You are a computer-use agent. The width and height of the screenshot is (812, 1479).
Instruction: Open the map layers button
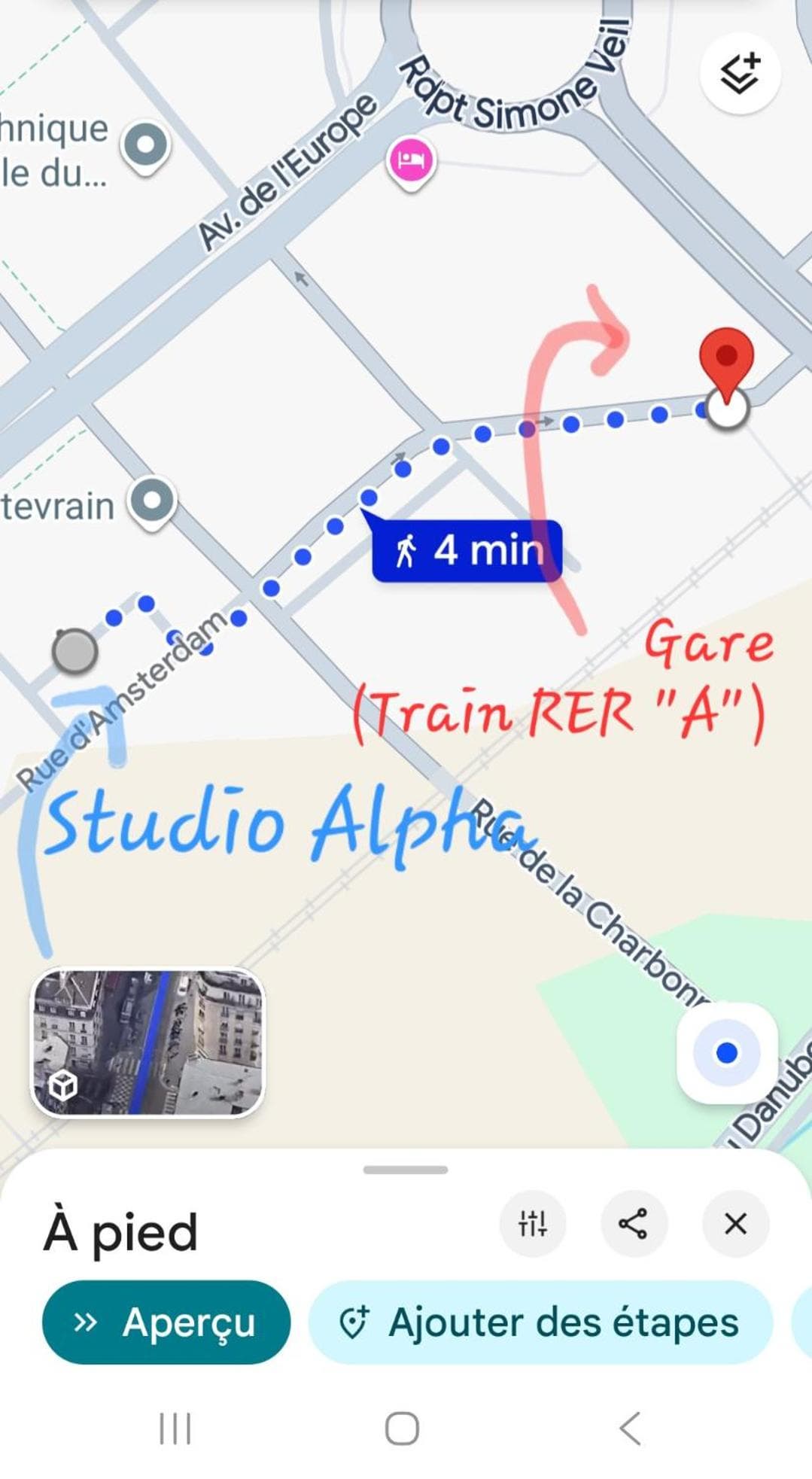(x=740, y=74)
